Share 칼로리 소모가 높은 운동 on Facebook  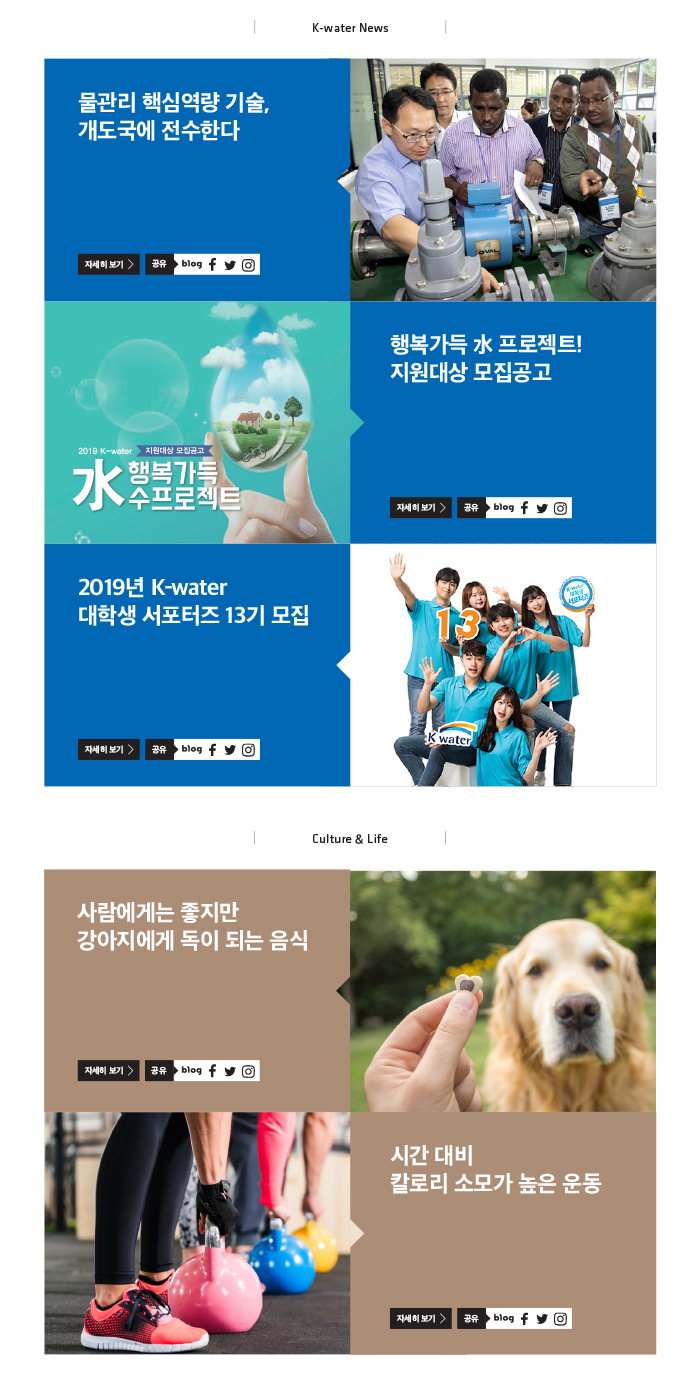click(x=524, y=1319)
